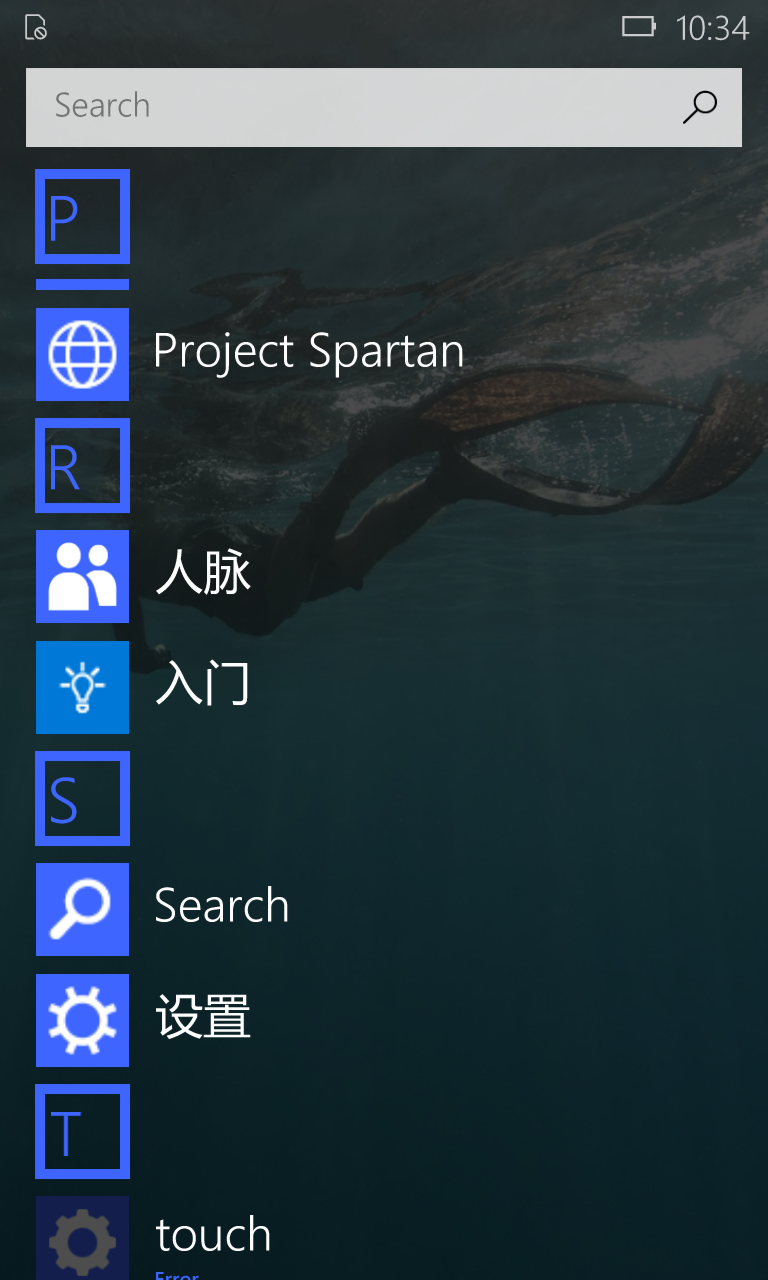
Task: Open the S letter jump tile
Action: click(x=82, y=798)
